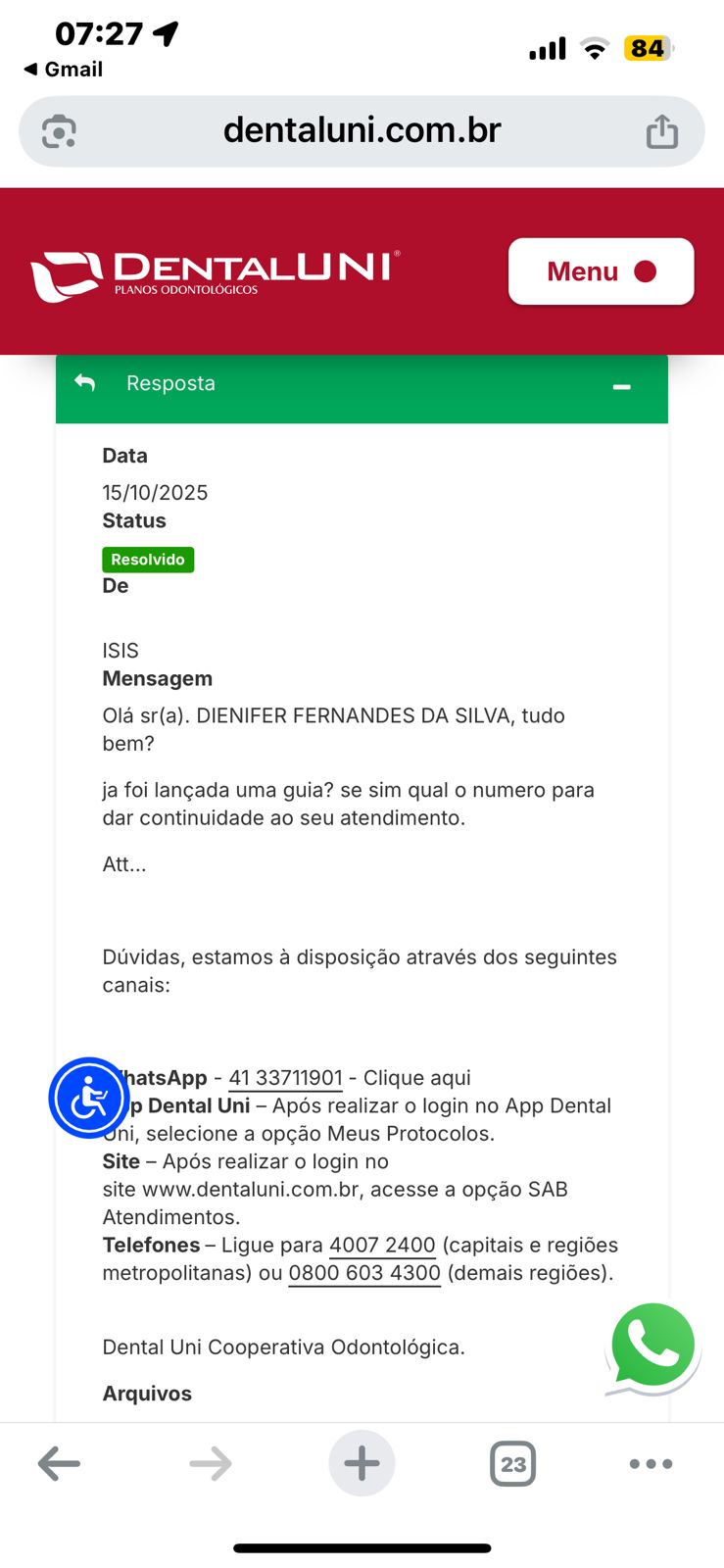Dial 0800 603 4300

coord(364,1273)
